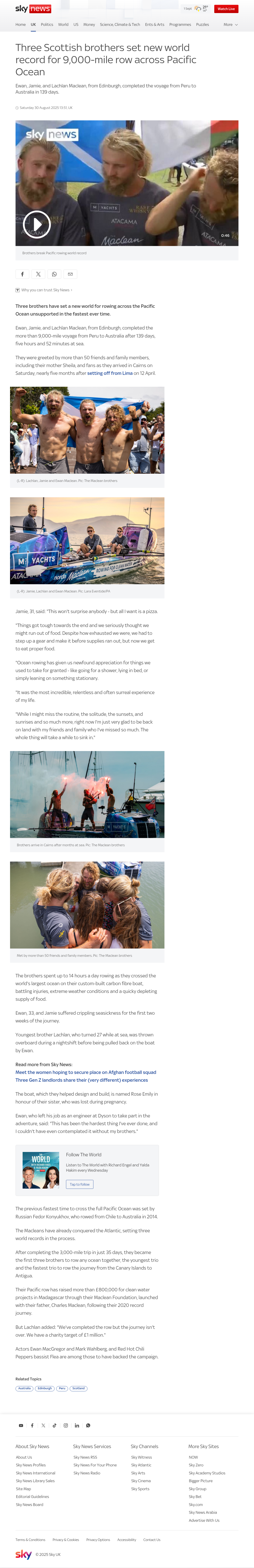Image resolution: width=254 pixels, height=1568 pixels.
Task: Share article by email
Action: point(70,274)
